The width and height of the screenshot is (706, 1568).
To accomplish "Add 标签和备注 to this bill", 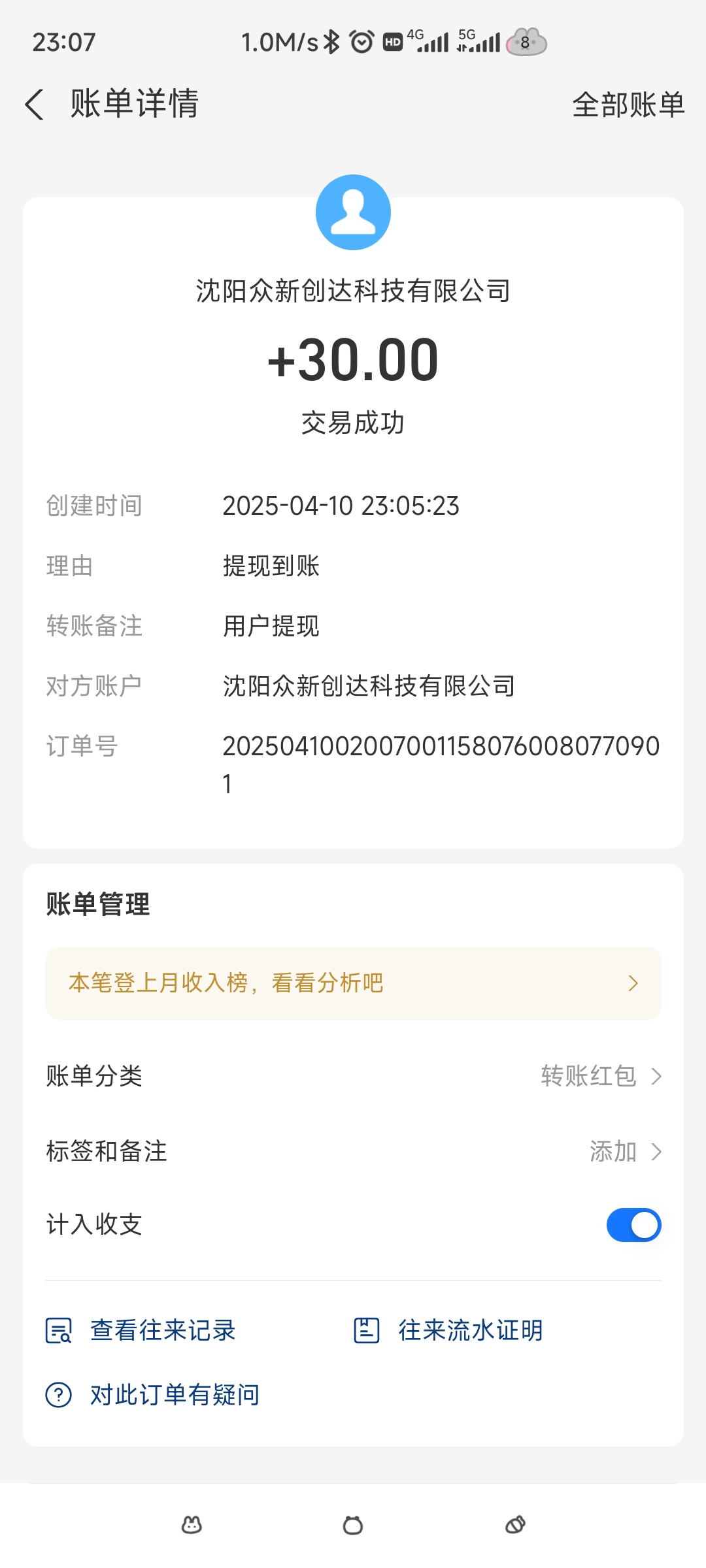I will pyautogui.click(x=353, y=1151).
